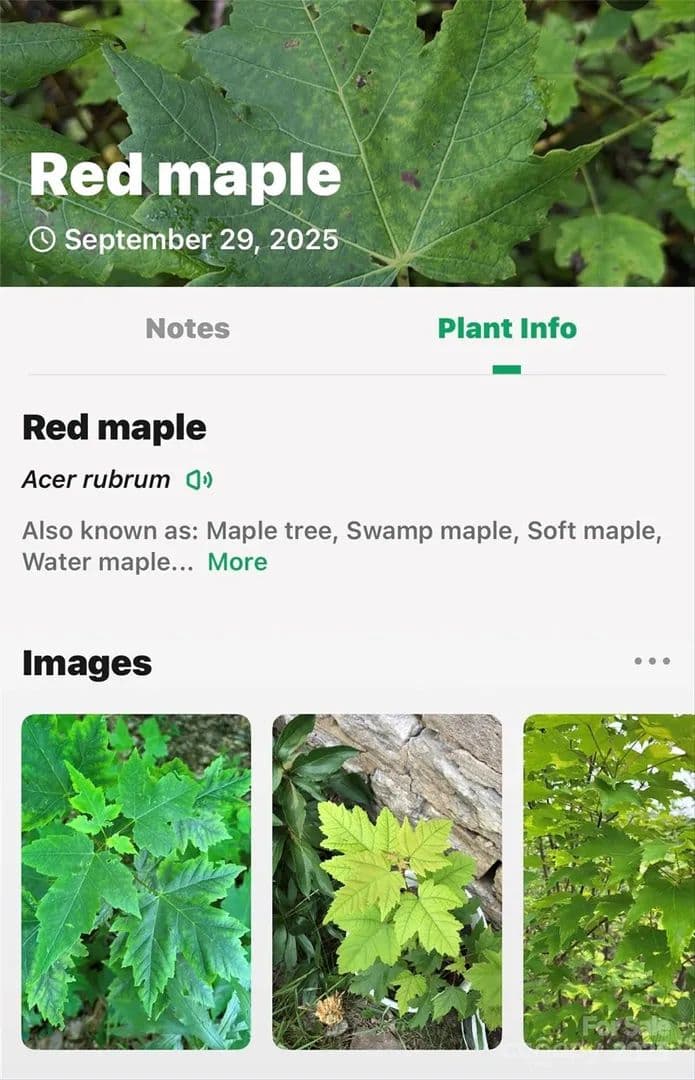
Task: Play Acer rubrum pronunciation audio
Action: [199, 480]
